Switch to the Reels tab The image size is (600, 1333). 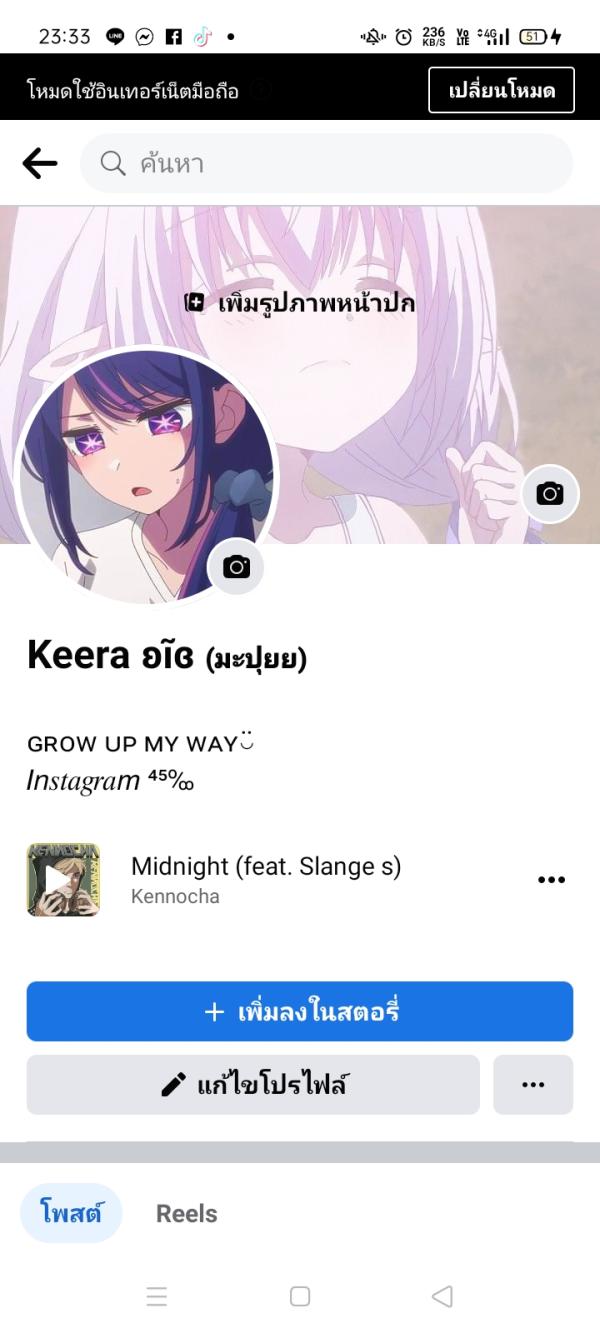click(x=187, y=1213)
